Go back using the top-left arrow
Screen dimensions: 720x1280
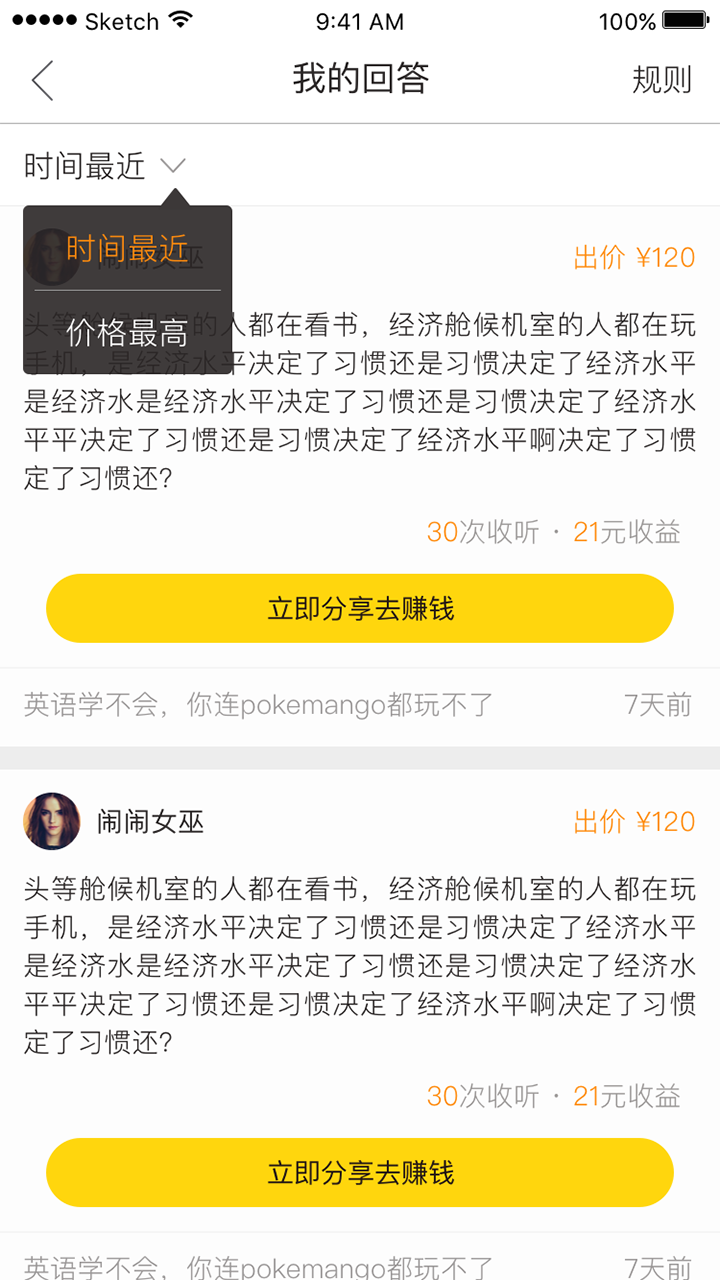click(x=42, y=80)
